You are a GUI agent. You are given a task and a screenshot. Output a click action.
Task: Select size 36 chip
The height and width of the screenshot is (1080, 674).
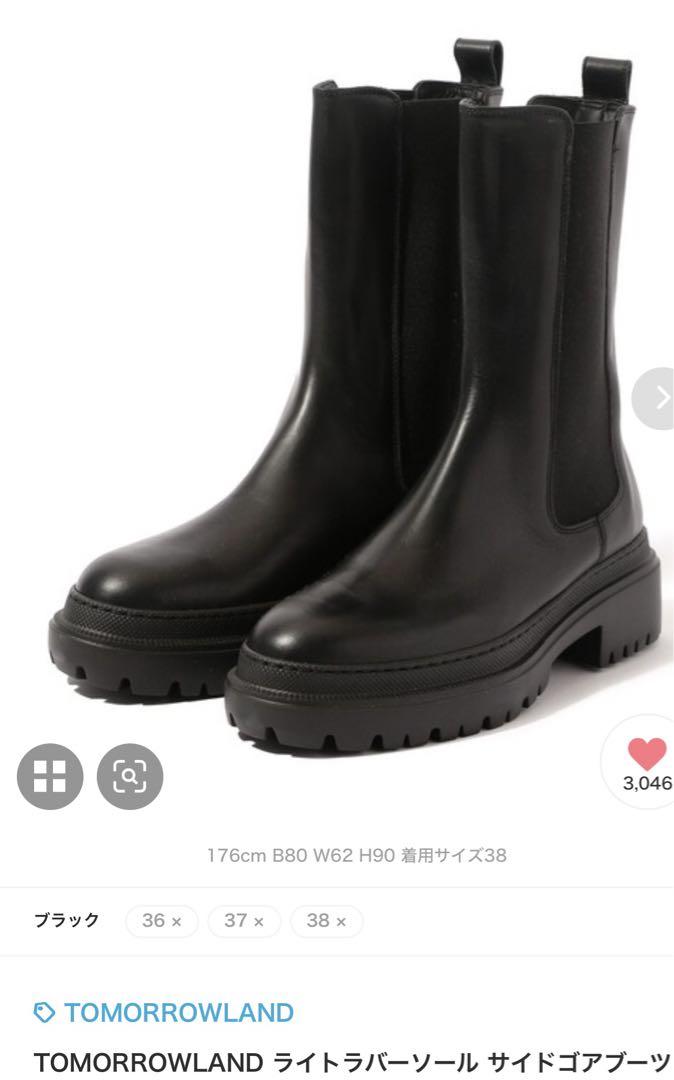tap(161, 921)
